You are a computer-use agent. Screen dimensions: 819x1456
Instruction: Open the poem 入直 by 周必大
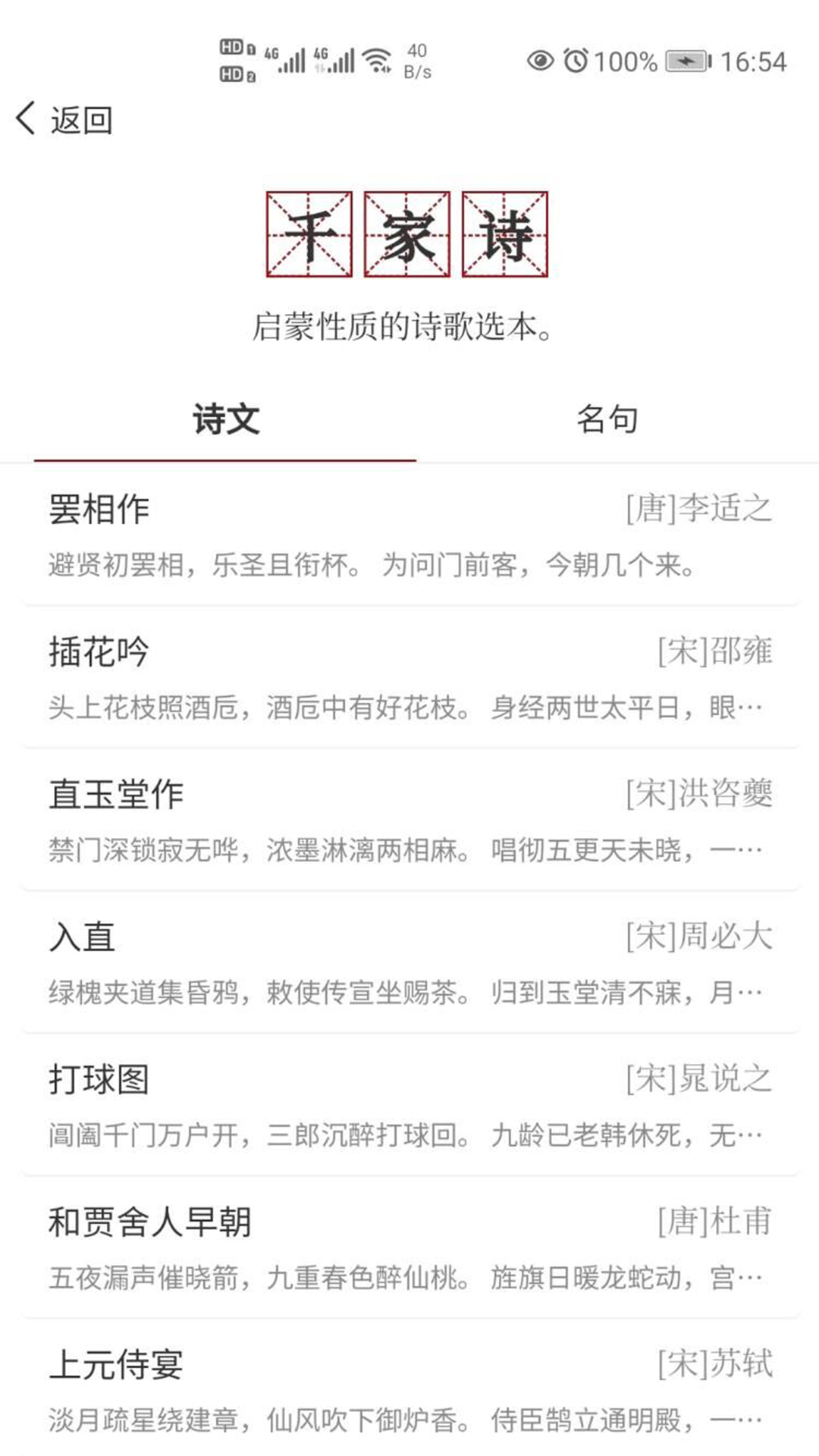(x=83, y=937)
